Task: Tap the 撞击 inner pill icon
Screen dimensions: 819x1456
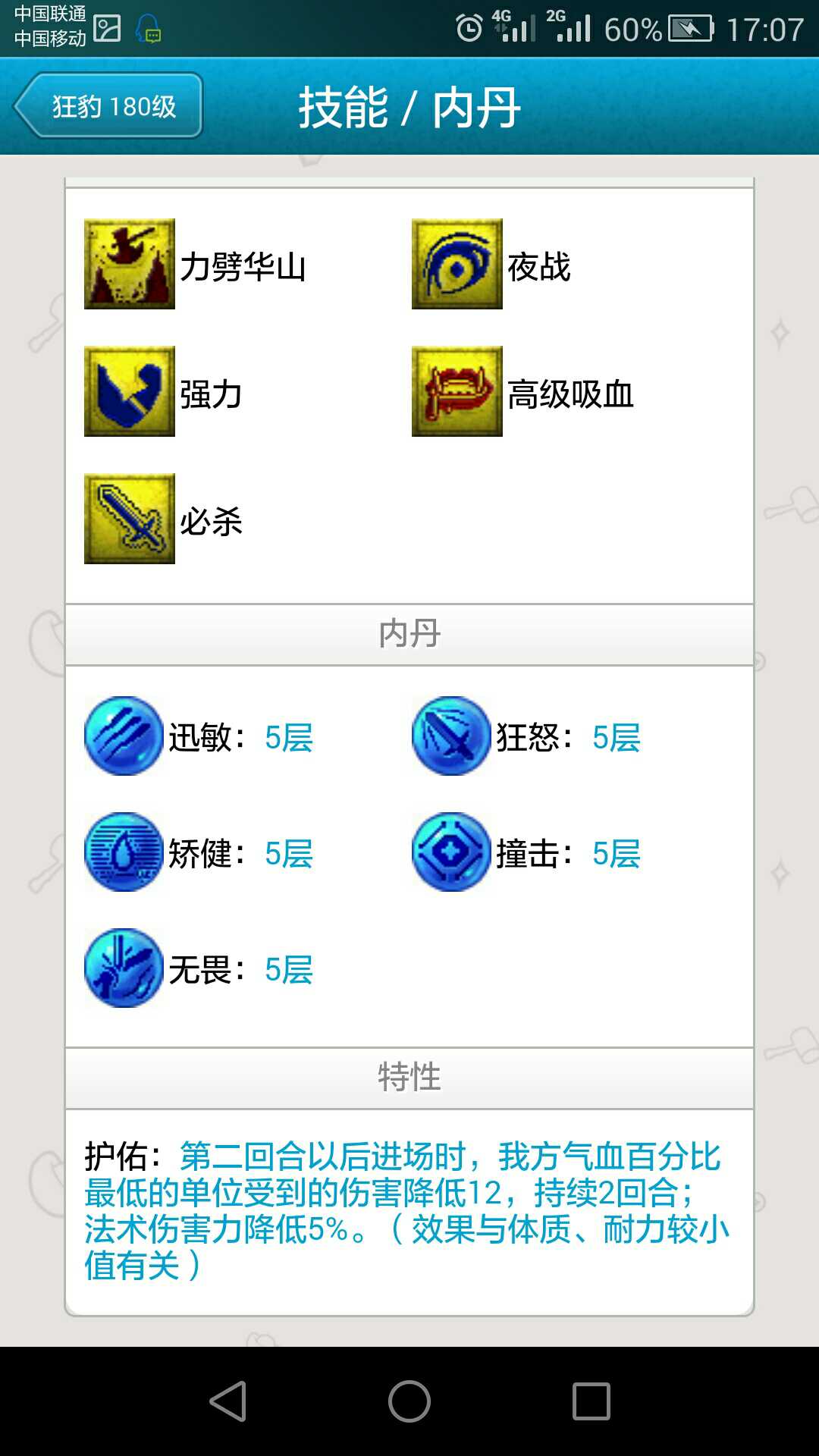Action: click(x=451, y=852)
